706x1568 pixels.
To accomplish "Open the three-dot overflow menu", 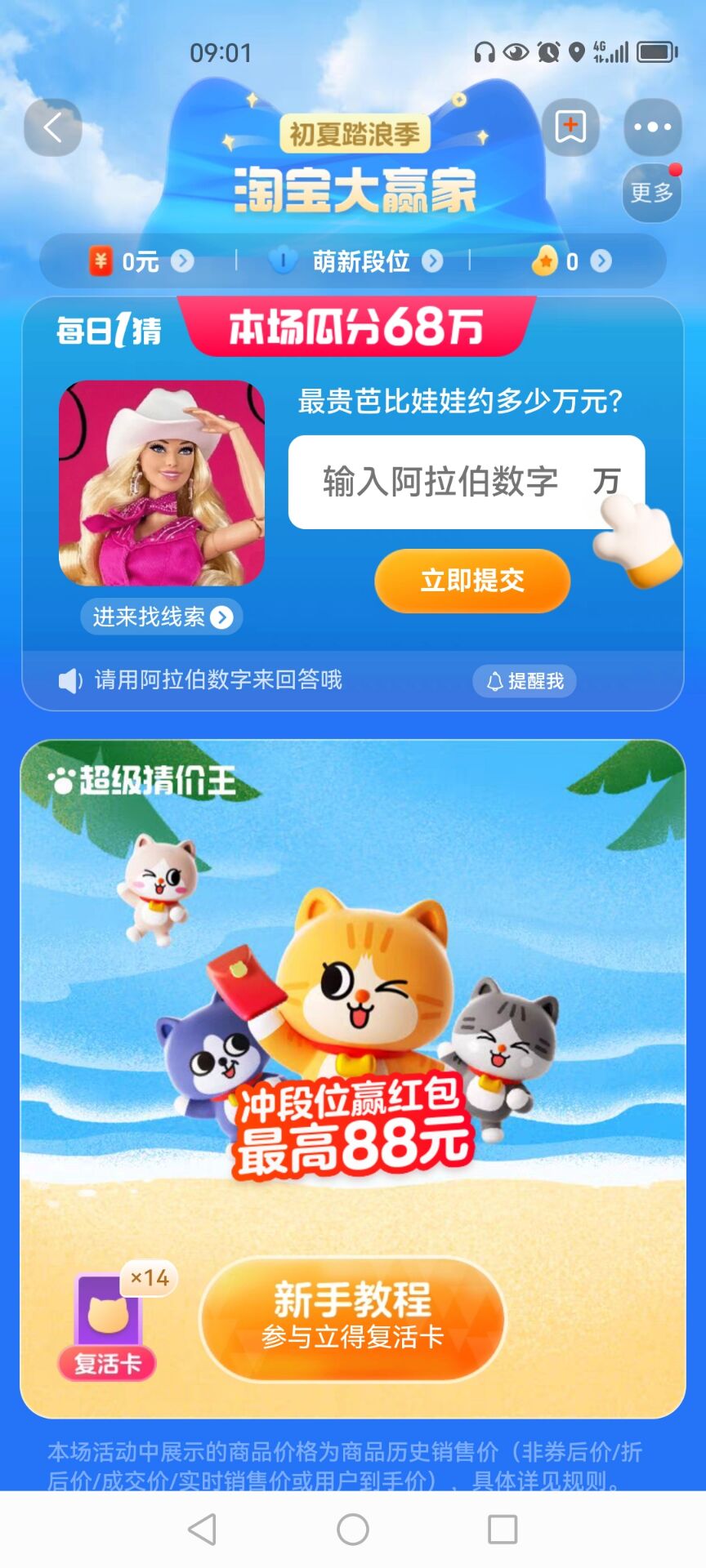I will tap(652, 127).
